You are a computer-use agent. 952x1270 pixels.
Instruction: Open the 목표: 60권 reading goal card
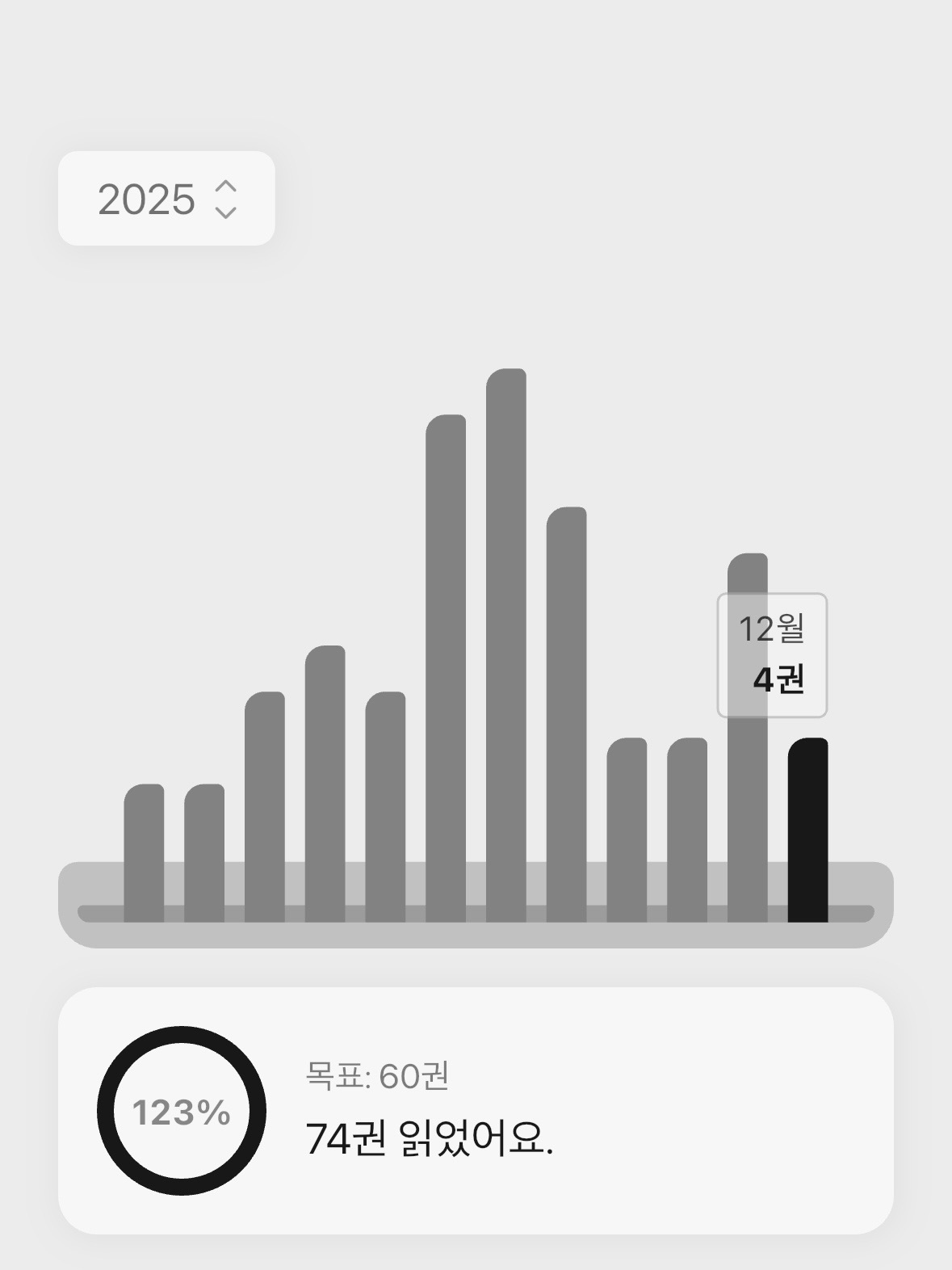[x=476, y=1110]
